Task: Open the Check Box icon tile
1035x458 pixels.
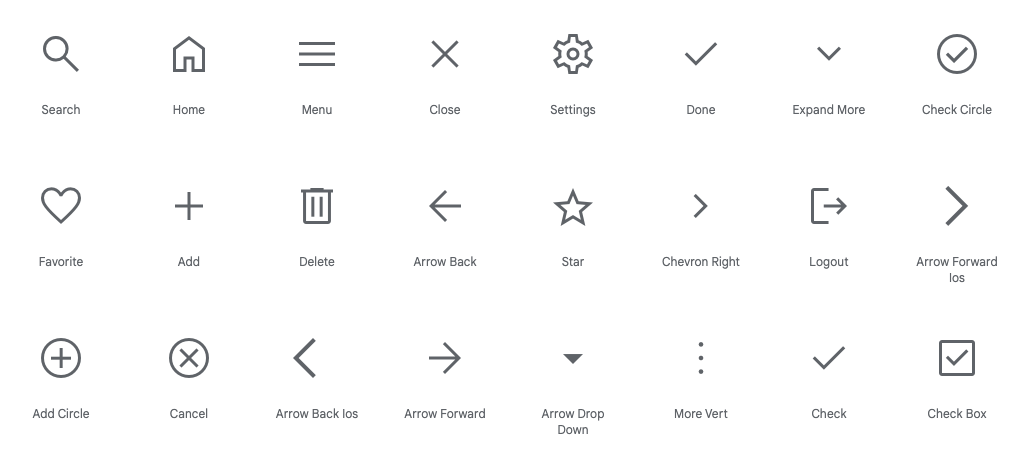Action: [957, 358]
